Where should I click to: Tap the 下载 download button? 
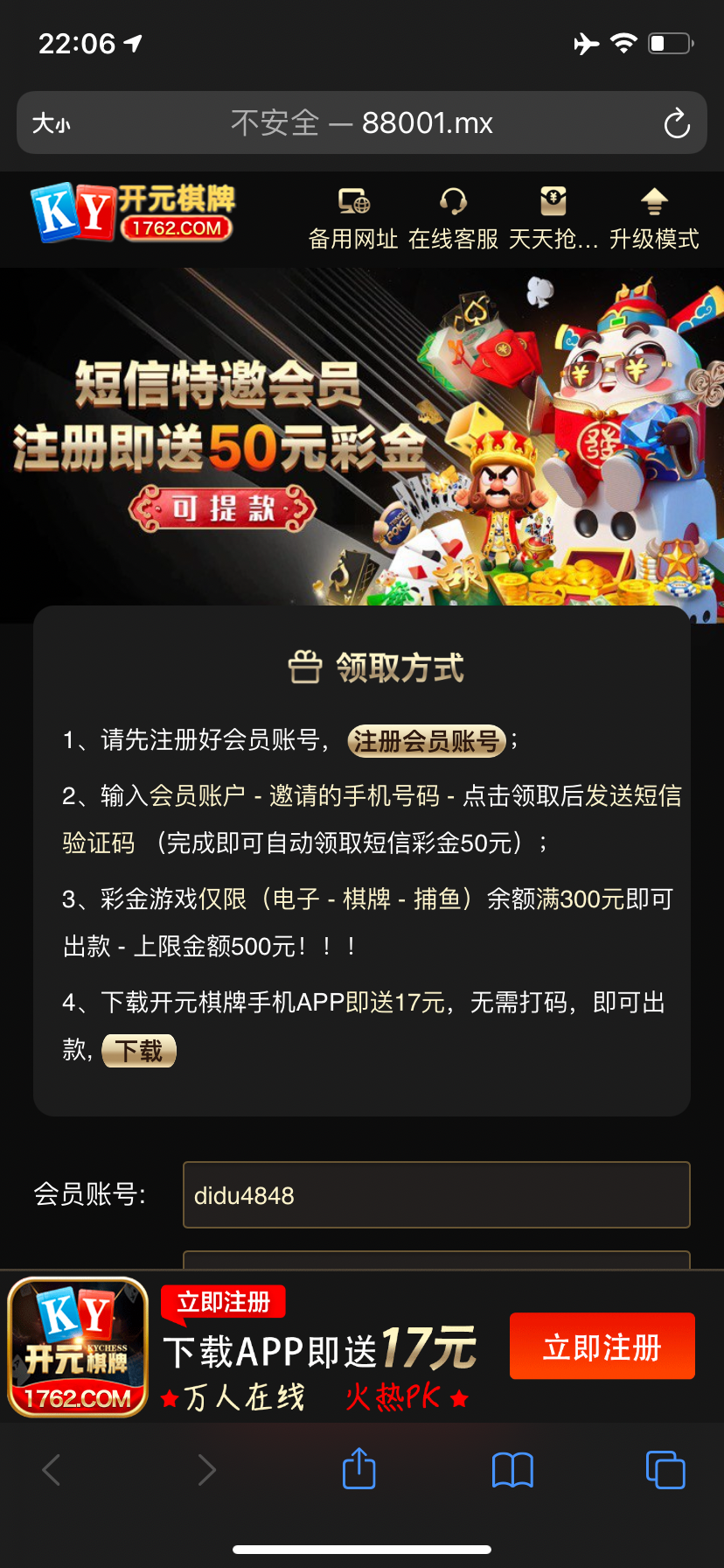click(x=139, y=1050)
